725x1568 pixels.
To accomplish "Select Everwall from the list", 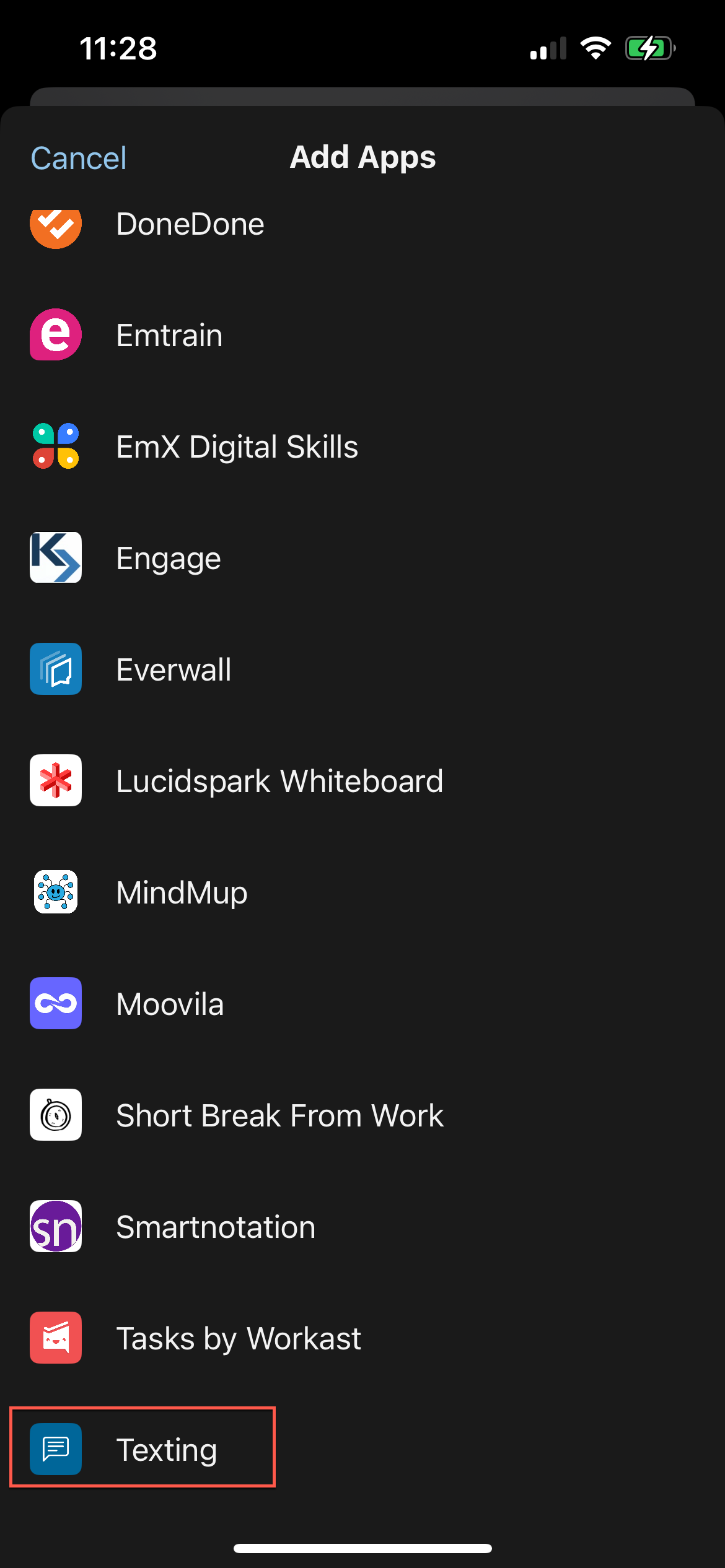I will [174, 669].
